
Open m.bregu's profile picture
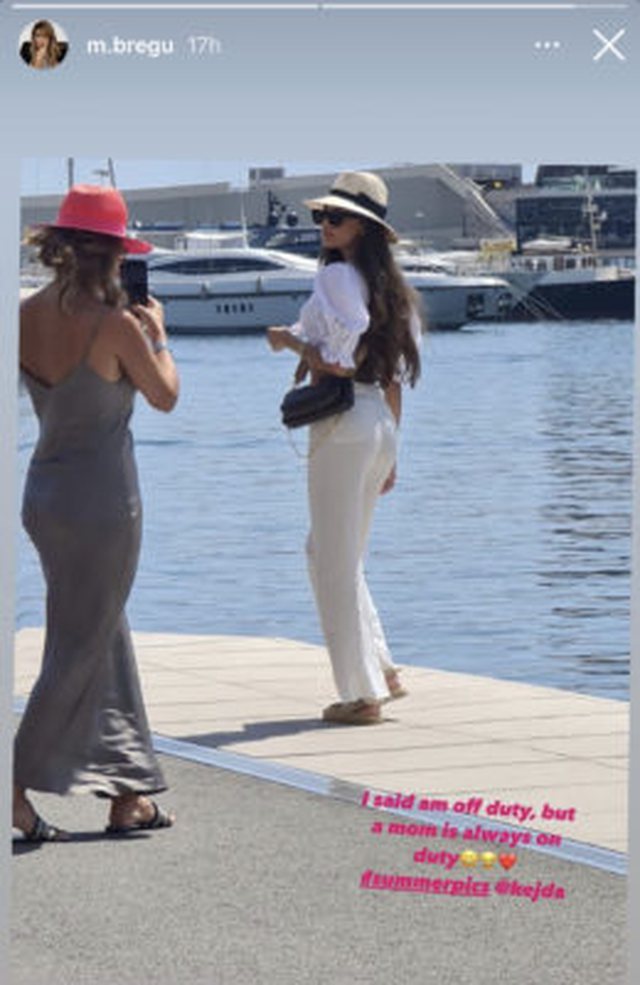pos(43,45)
